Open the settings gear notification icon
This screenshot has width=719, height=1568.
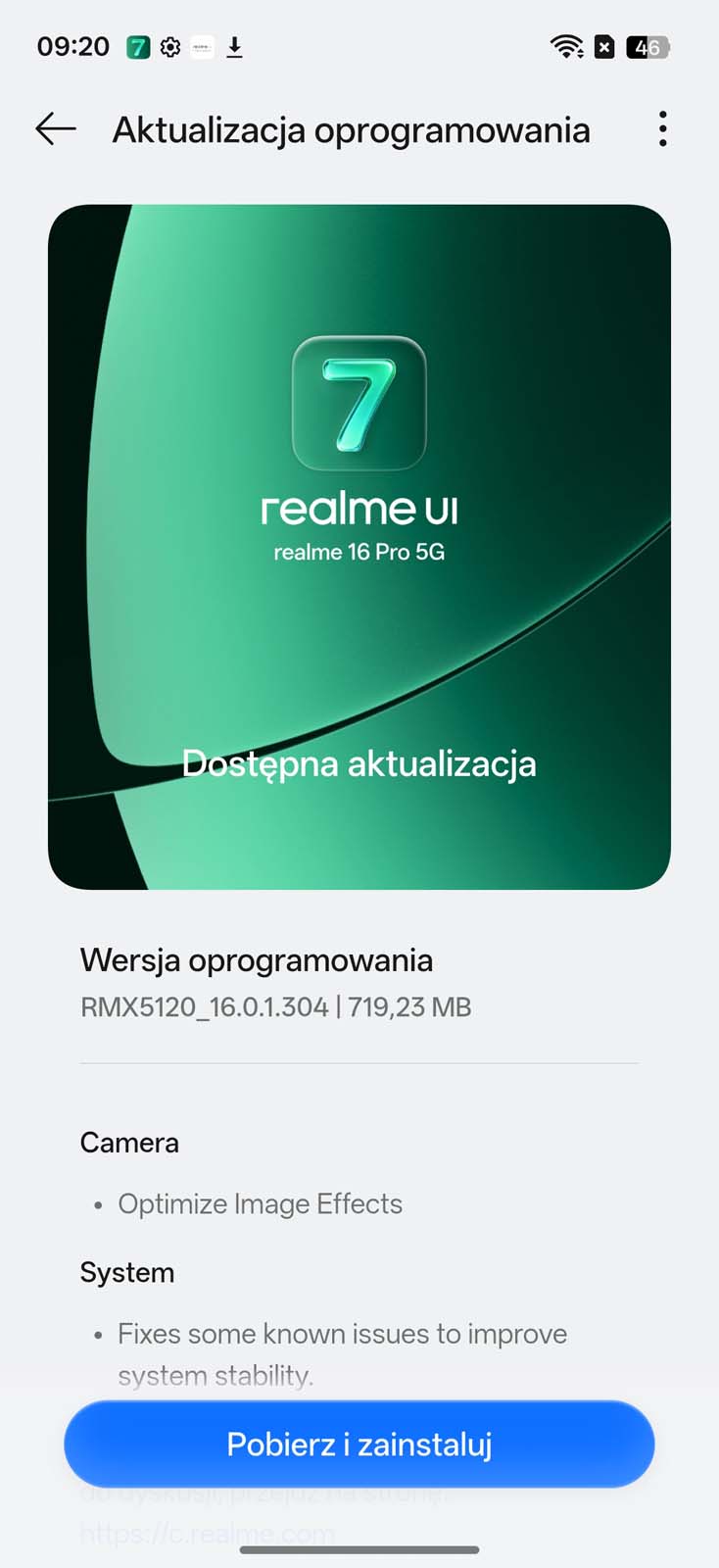click(x=168, y=46)
